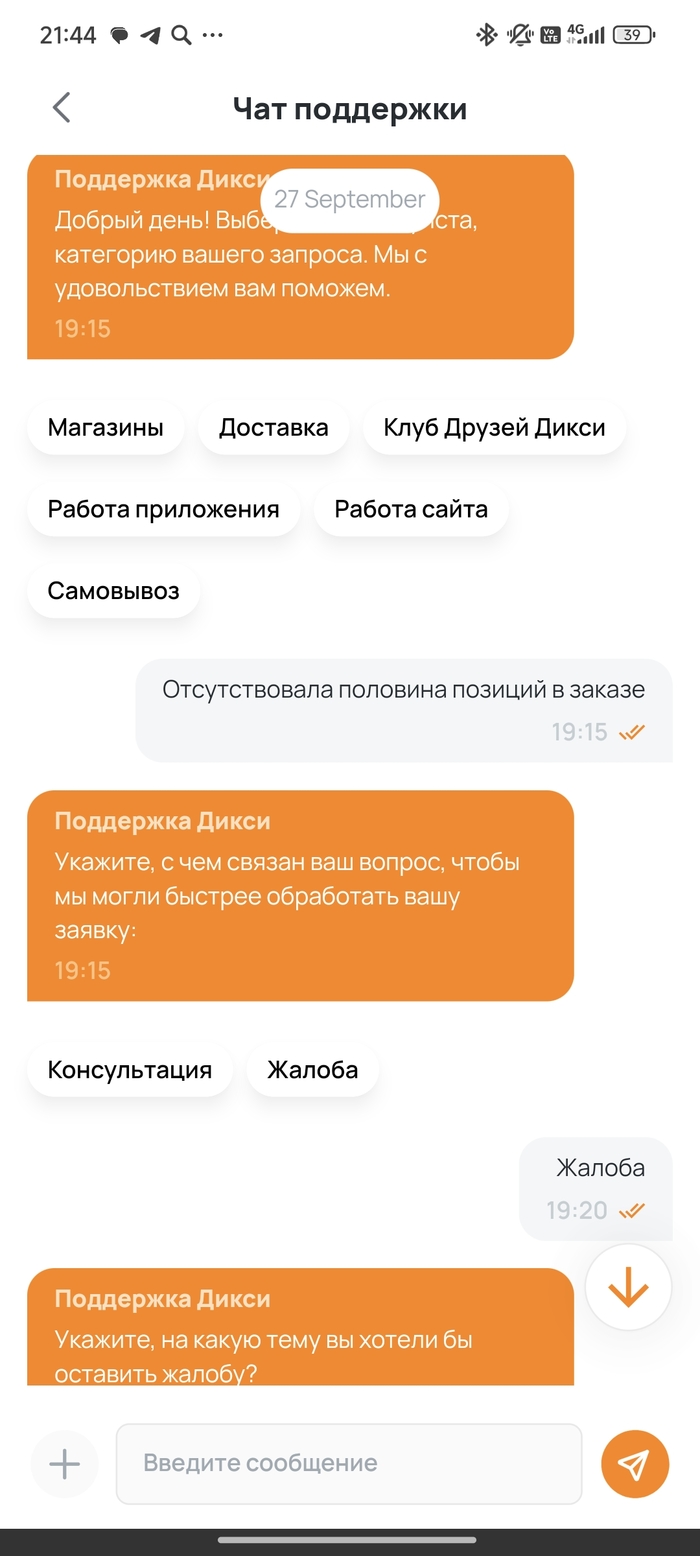700x1556 pixels.
Task: Send the message with paper plane icon
Action: point(634,1464)
